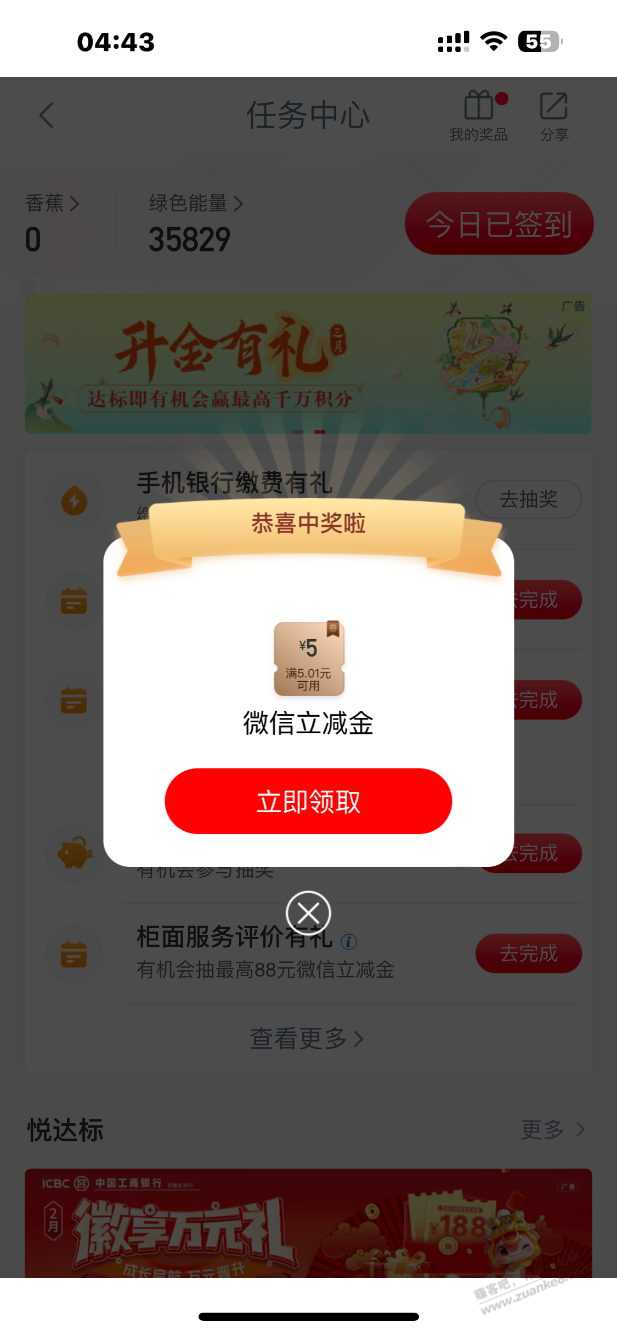The height and width of the screenshot is (1334, 617).
Task: Open 我的奖品 gift icon
Action: 479,116
